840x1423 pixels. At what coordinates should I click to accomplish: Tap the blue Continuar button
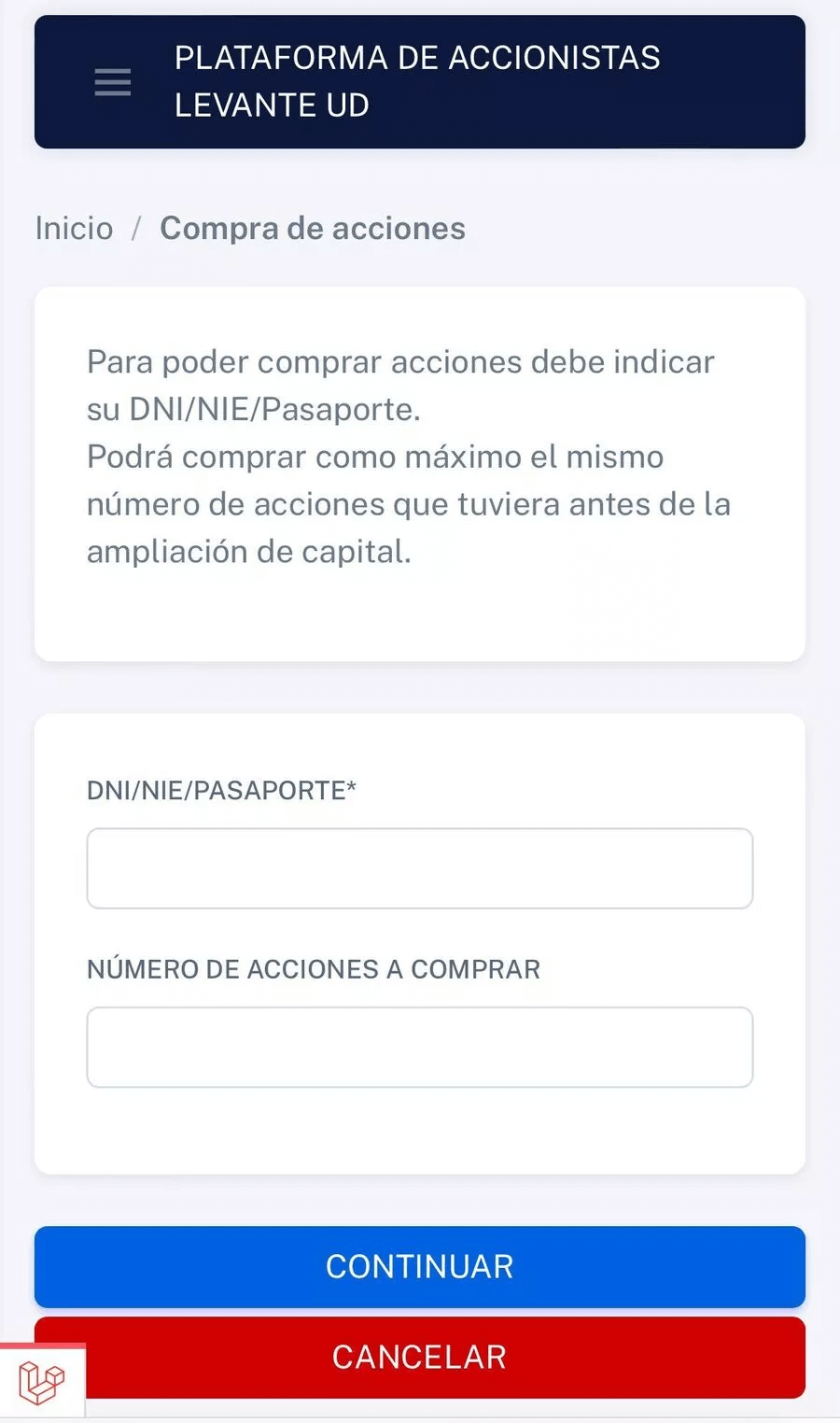420,1266
